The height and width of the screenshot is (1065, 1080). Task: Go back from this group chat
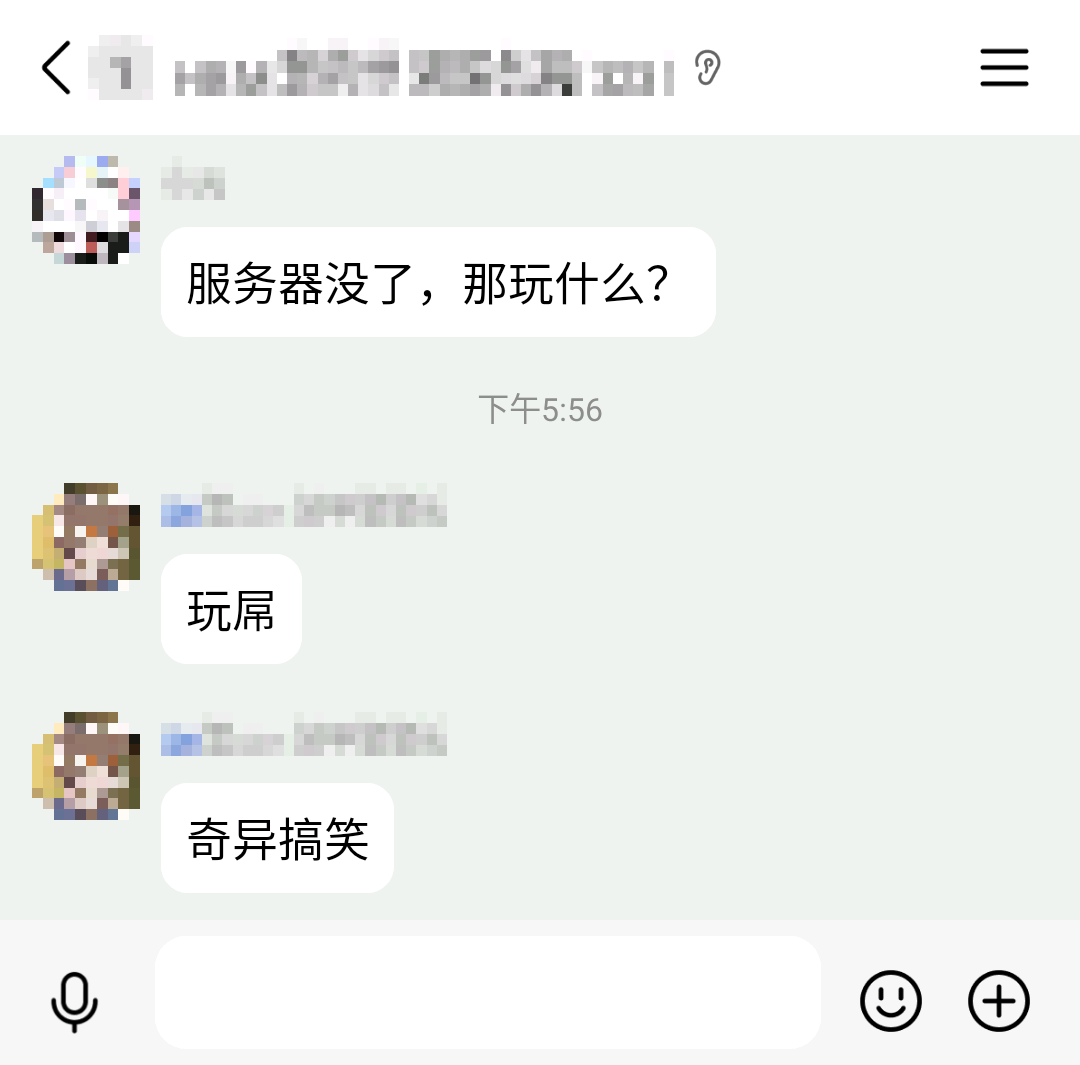point(56,68)
